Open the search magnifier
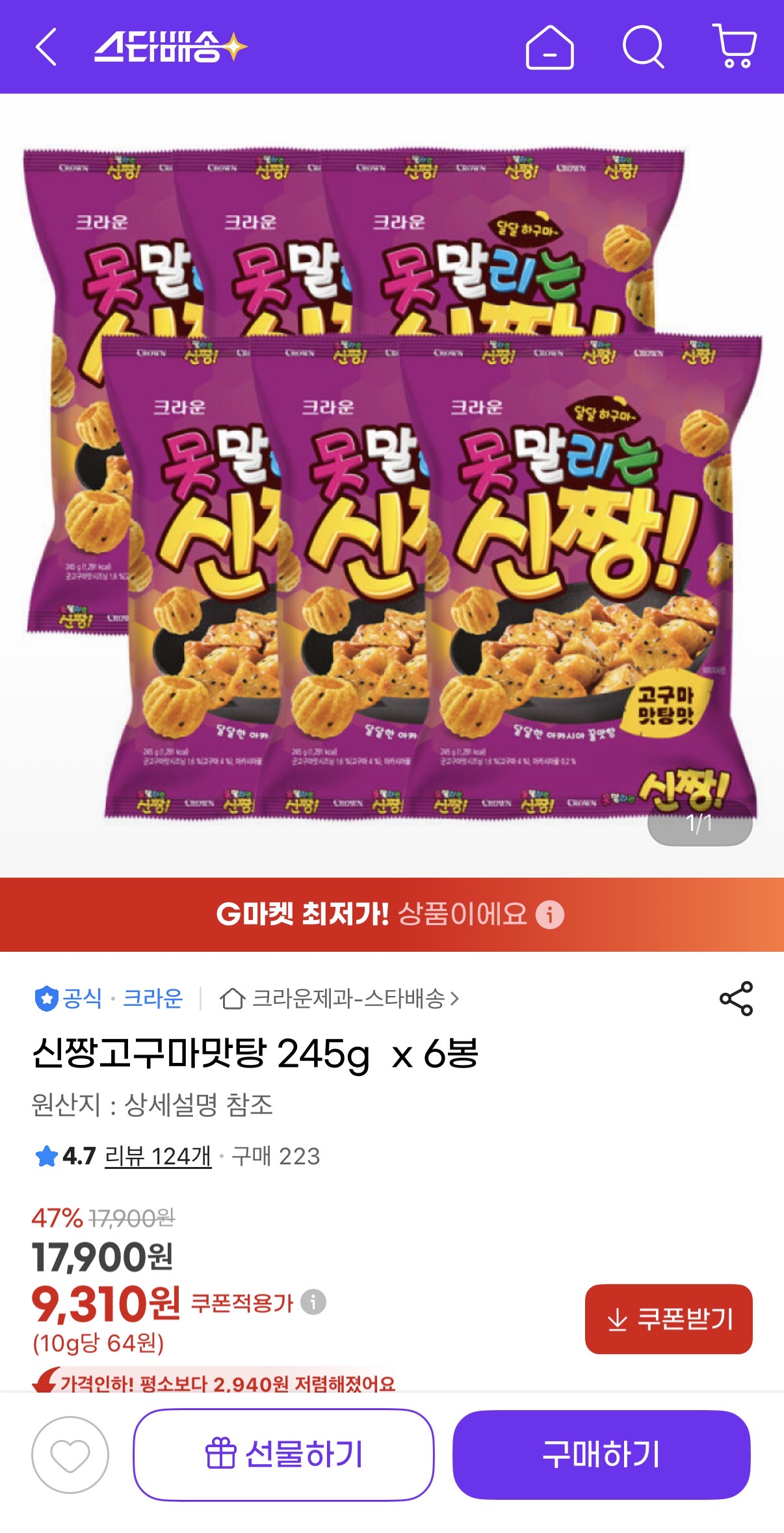 click(x=643, y=47)
